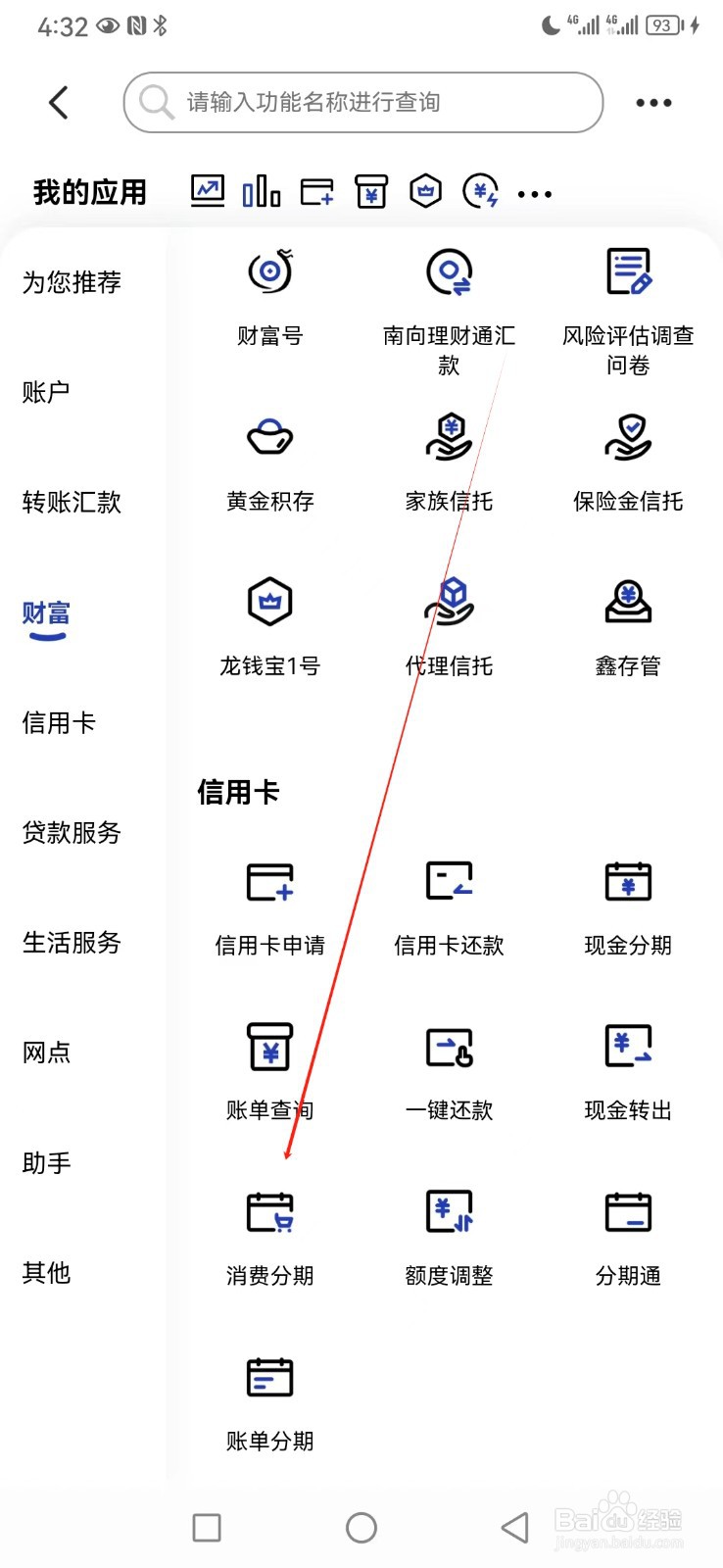Open 消费分期 consumption installment
The image size is (723, 1568).
coord(269,1233)
